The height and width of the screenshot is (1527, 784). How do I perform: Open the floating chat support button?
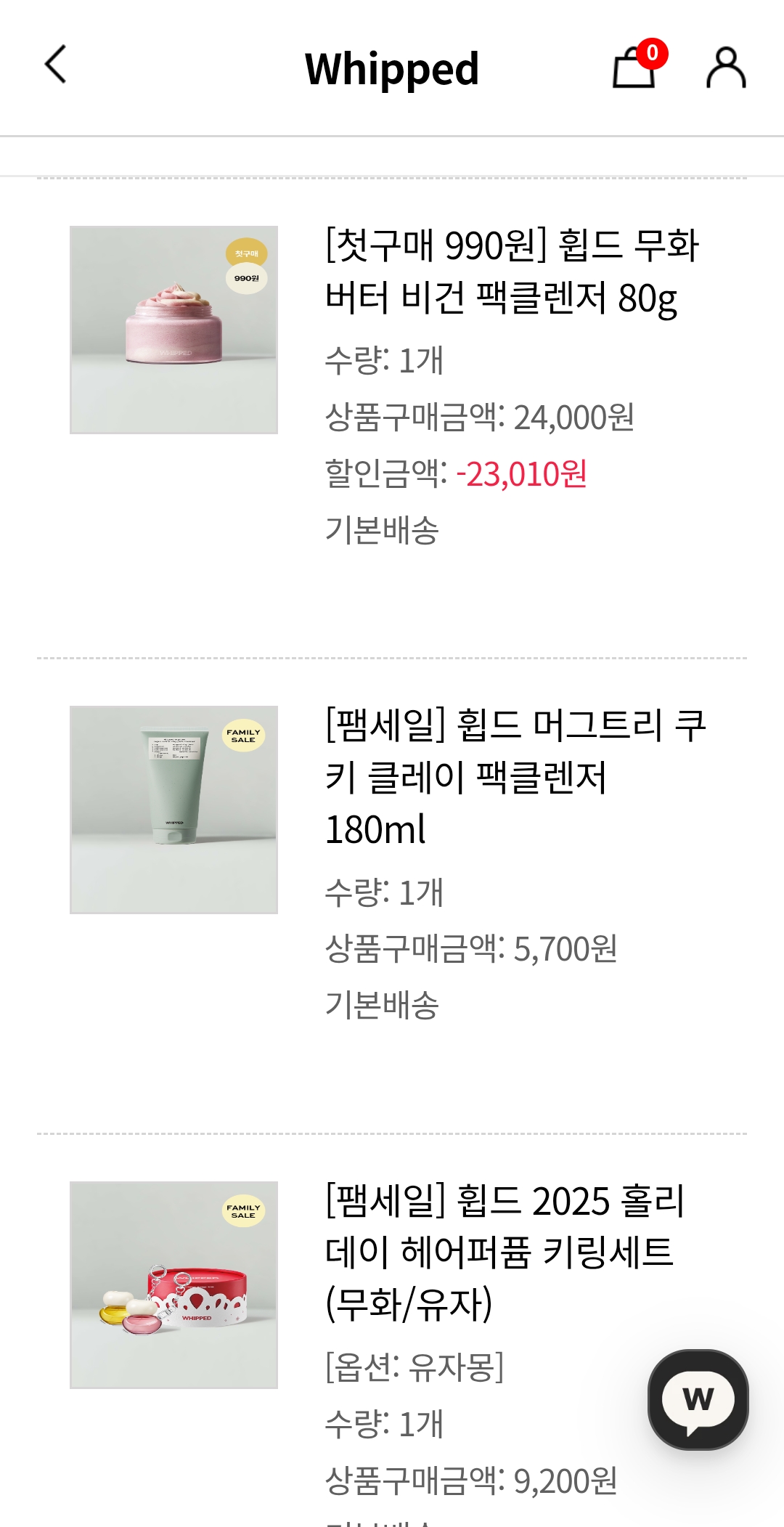(698, 1399)
